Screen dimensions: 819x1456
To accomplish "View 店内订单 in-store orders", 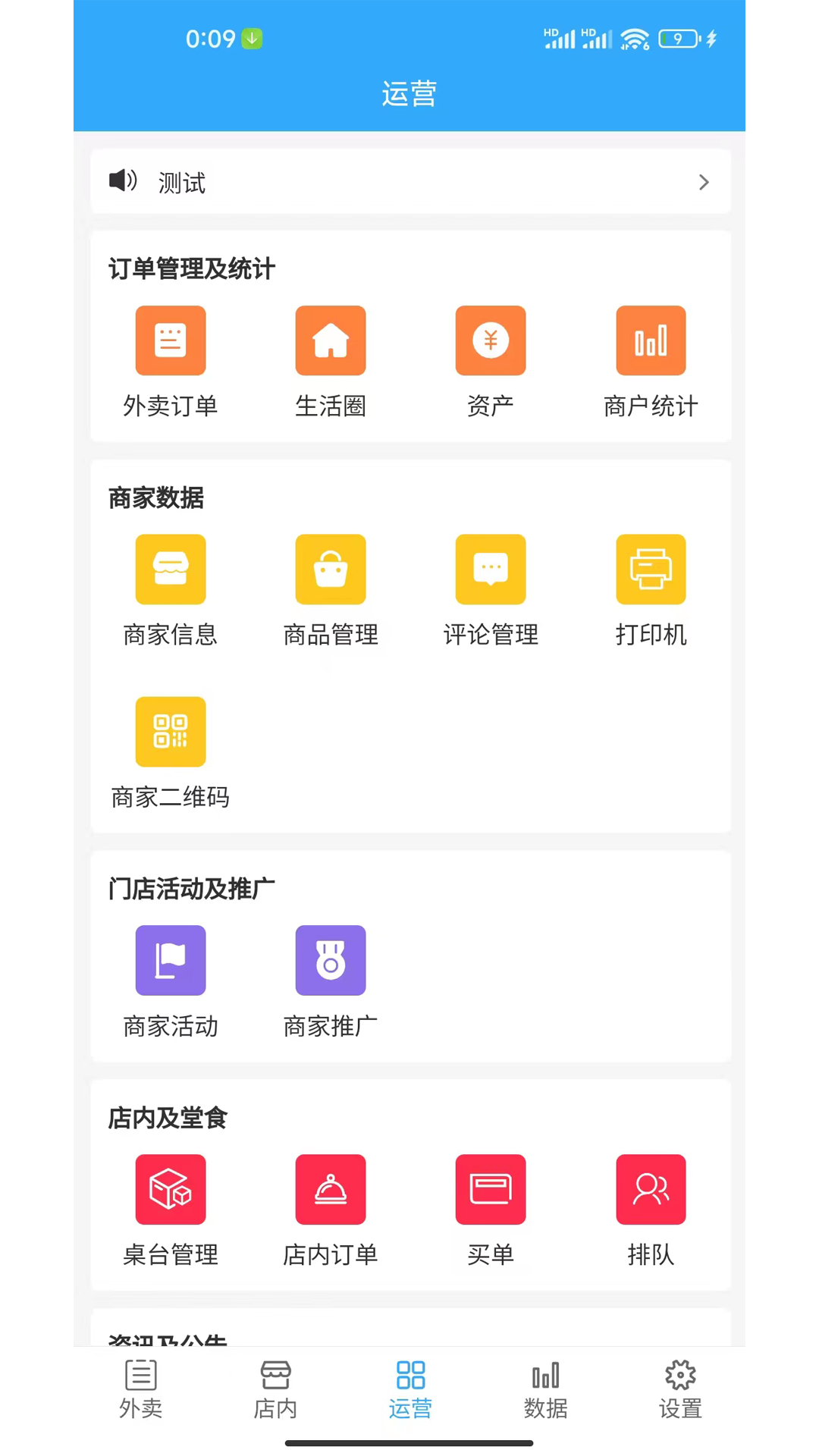I will pos(331,1211).
